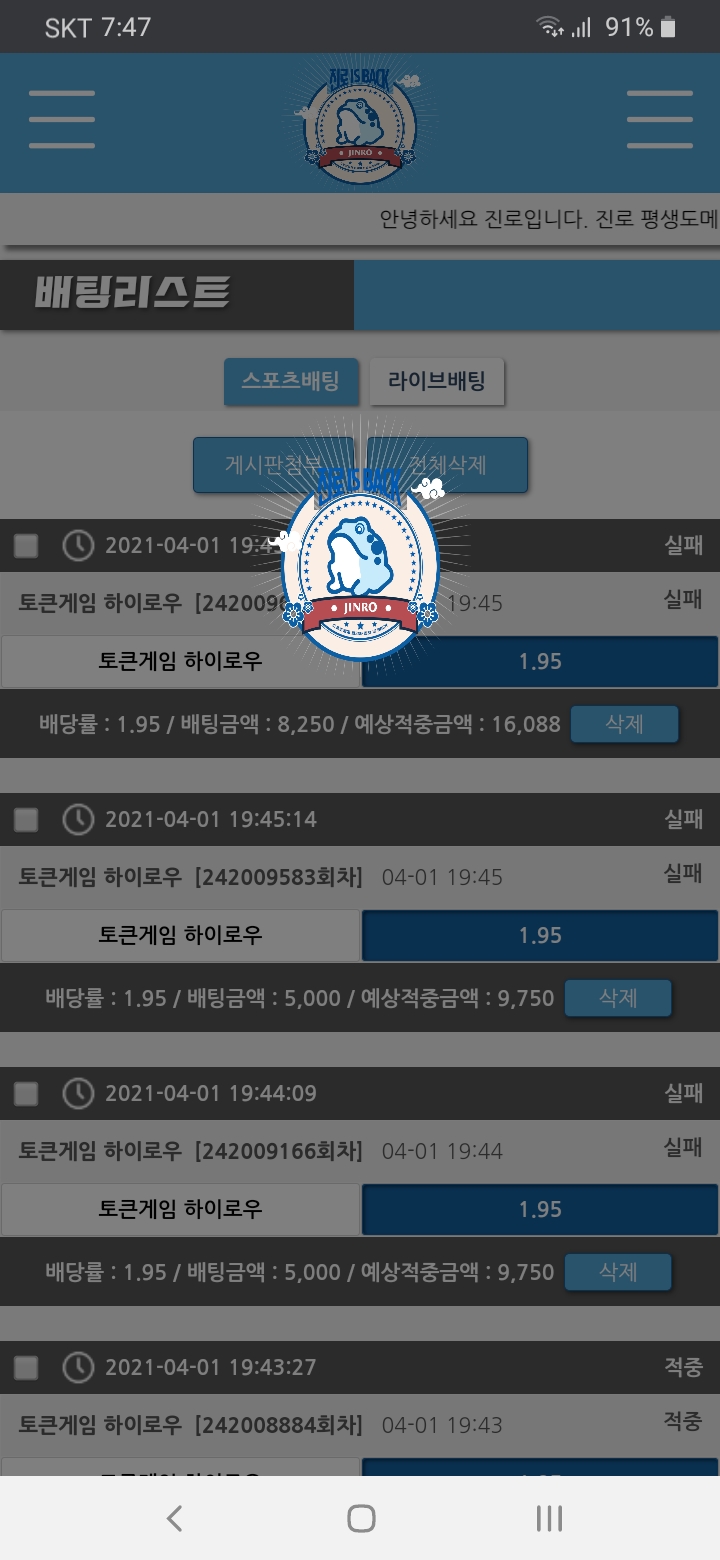Select the checkbox for the 19:43:27 bet
The width and height of the screenshot is (720, 1560).
pos(26,1368)
